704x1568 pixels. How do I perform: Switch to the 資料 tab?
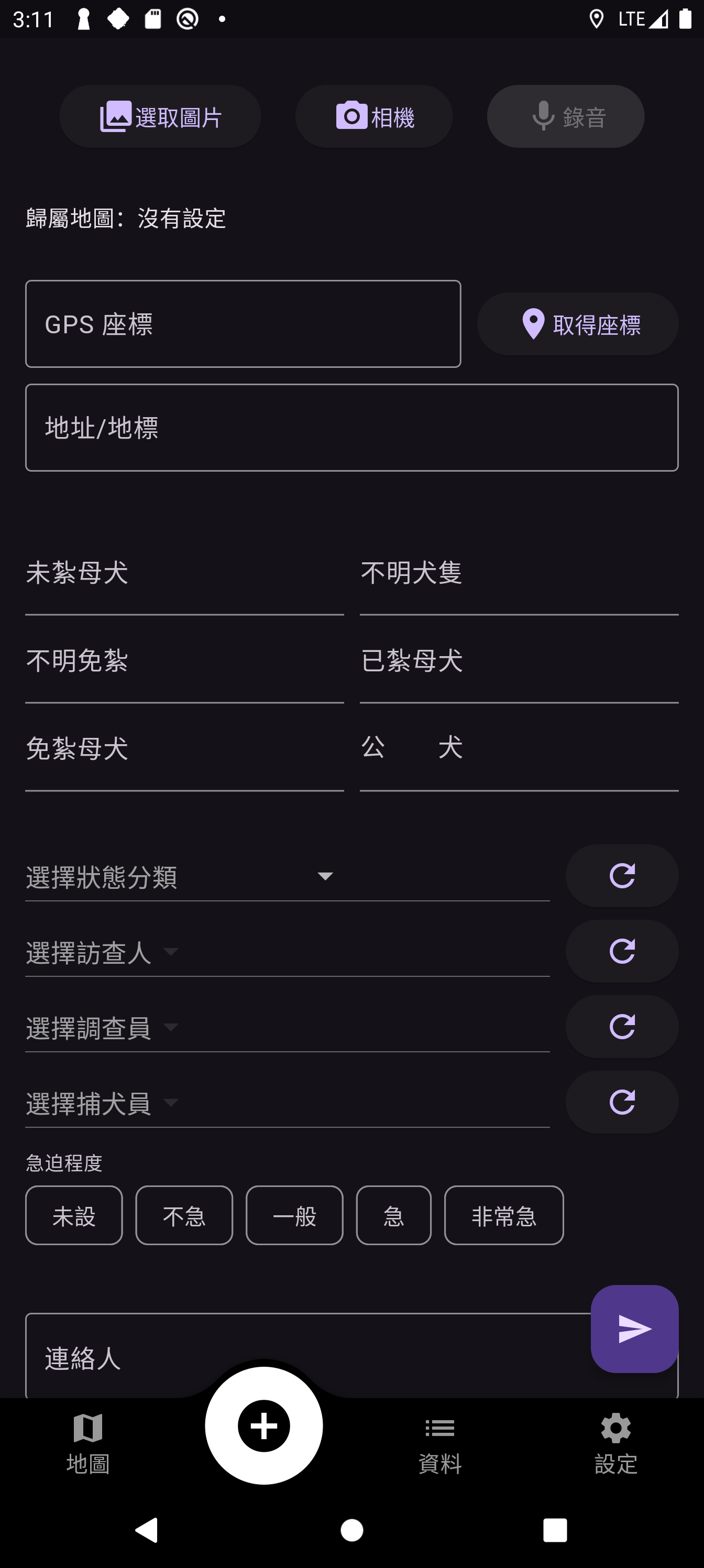440,1443
